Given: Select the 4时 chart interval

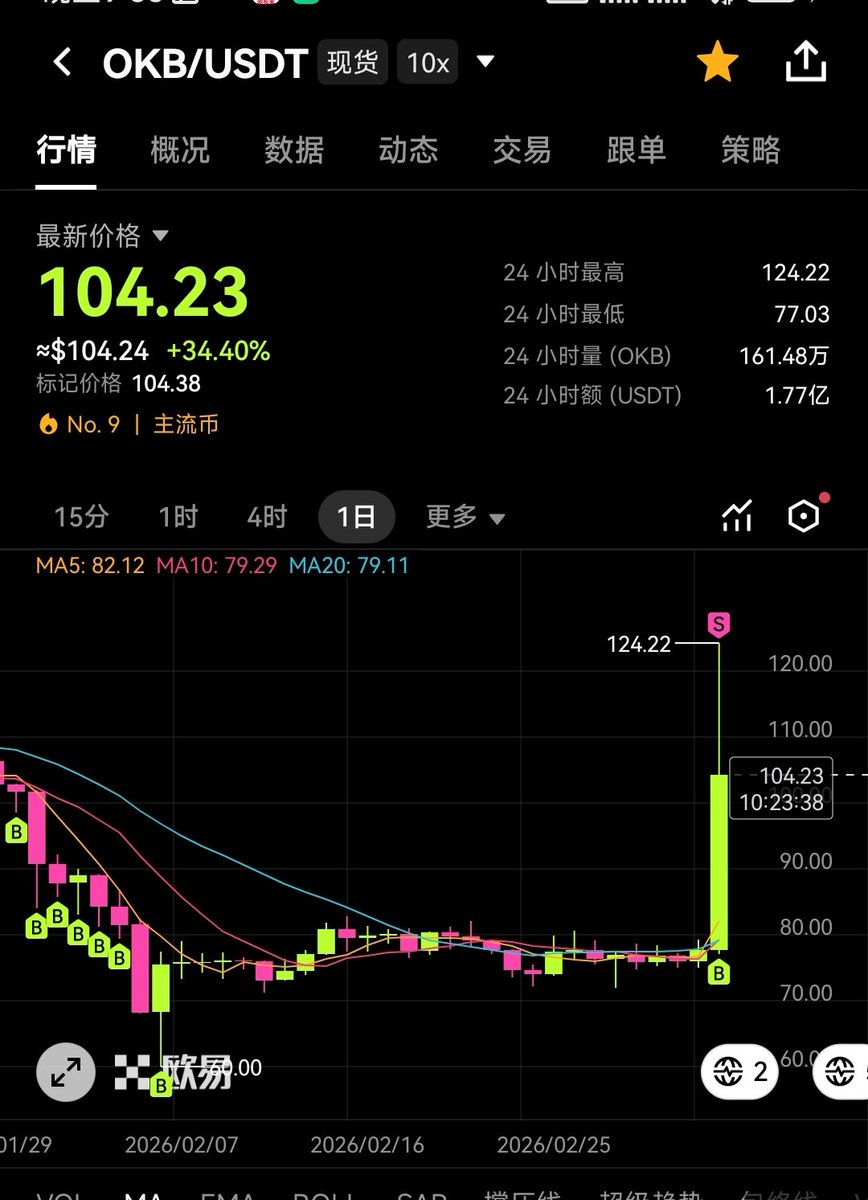Looking at the screenshot, I should pos(267,517).
